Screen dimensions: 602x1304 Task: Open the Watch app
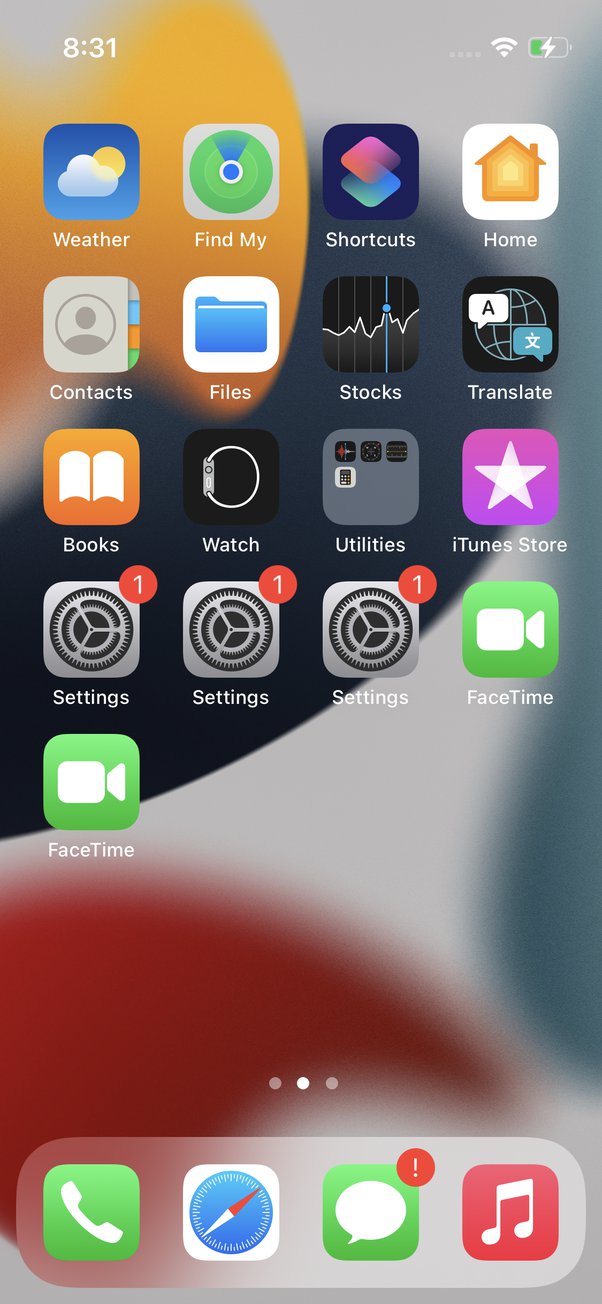231,477
